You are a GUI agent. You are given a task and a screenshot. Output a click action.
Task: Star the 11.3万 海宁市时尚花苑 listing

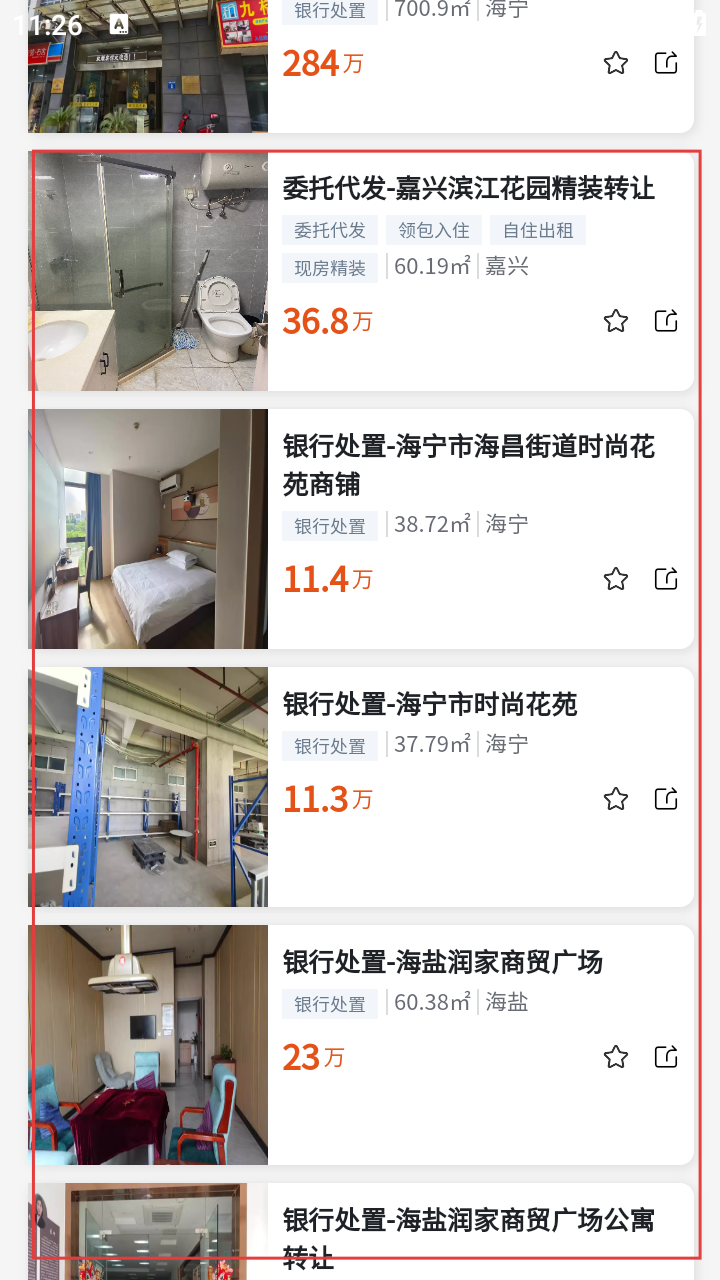tap(616, 799)
